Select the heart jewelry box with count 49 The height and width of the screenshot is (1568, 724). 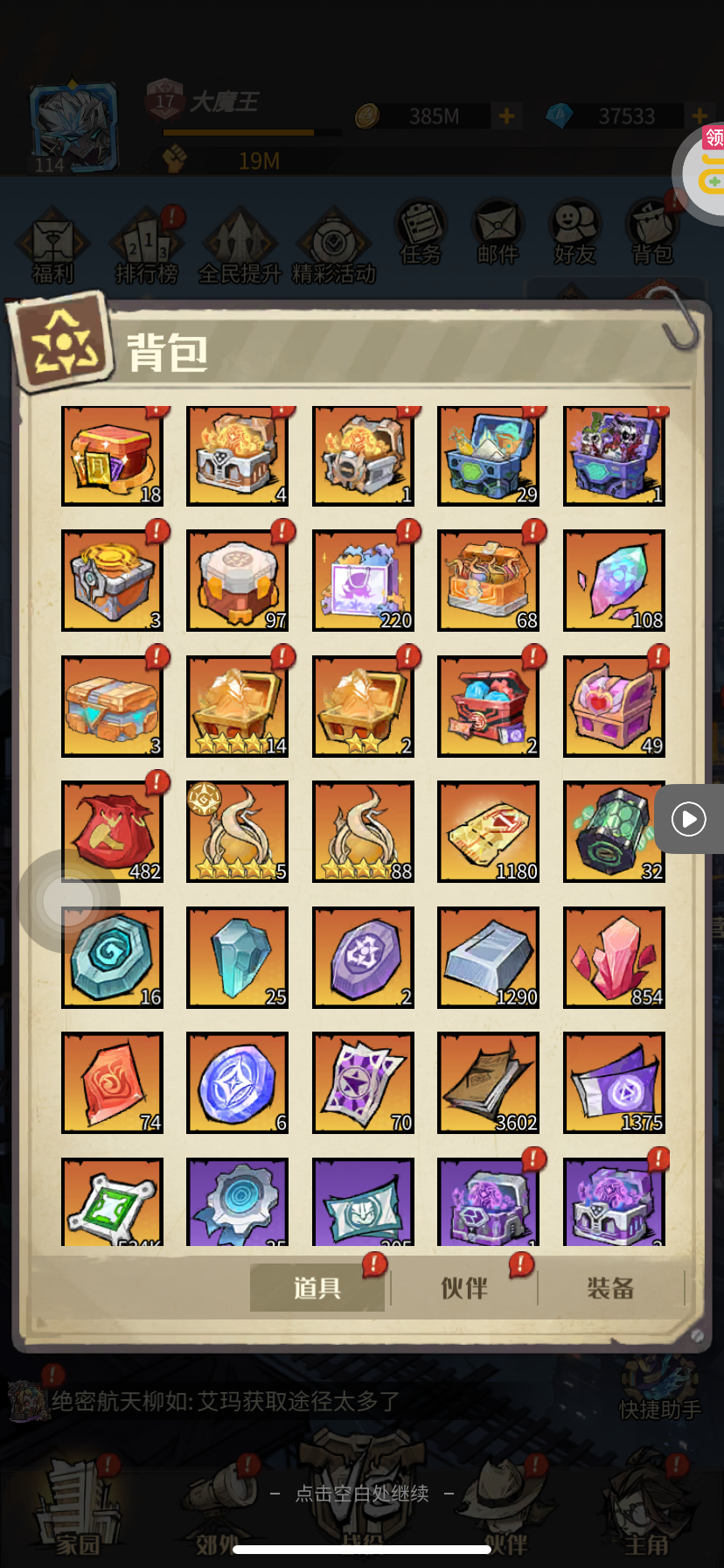(x=615, y=707)
